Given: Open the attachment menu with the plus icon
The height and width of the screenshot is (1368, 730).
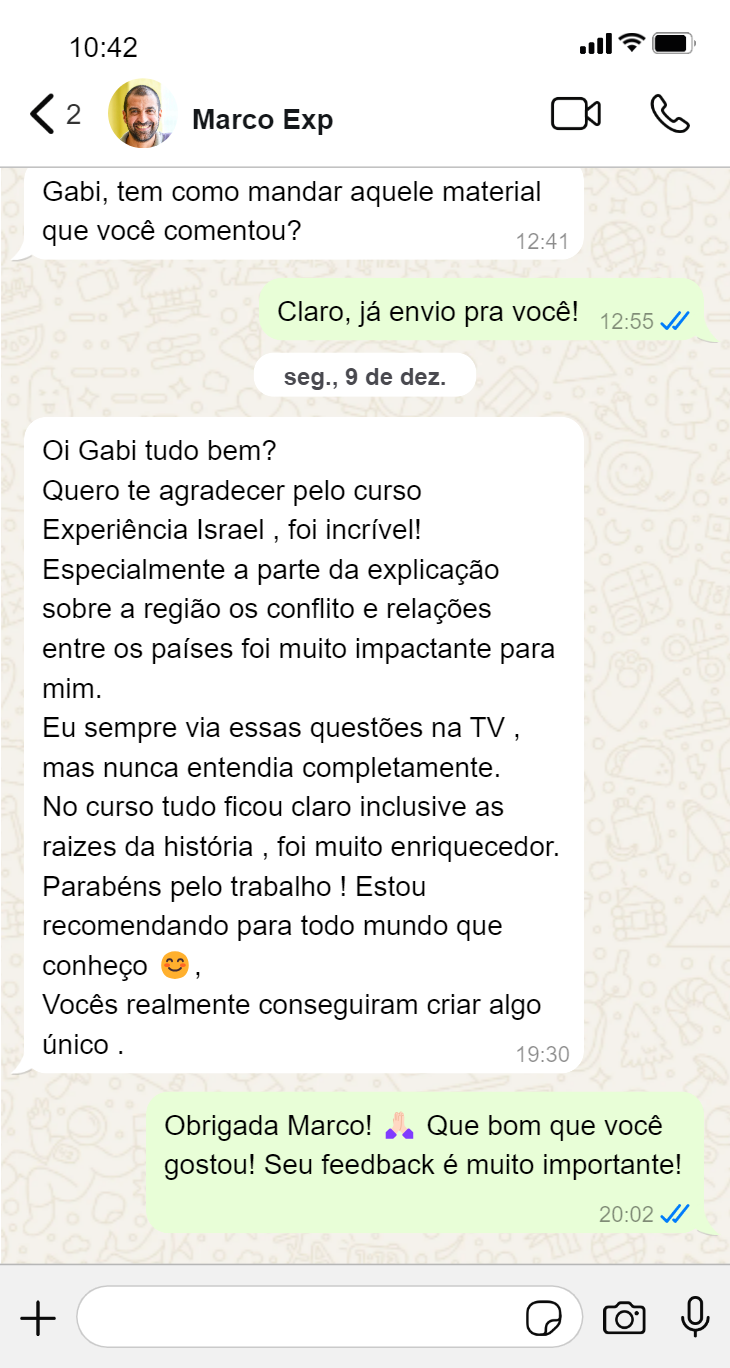Looking at the screenshot, I should pos(39,1317).
